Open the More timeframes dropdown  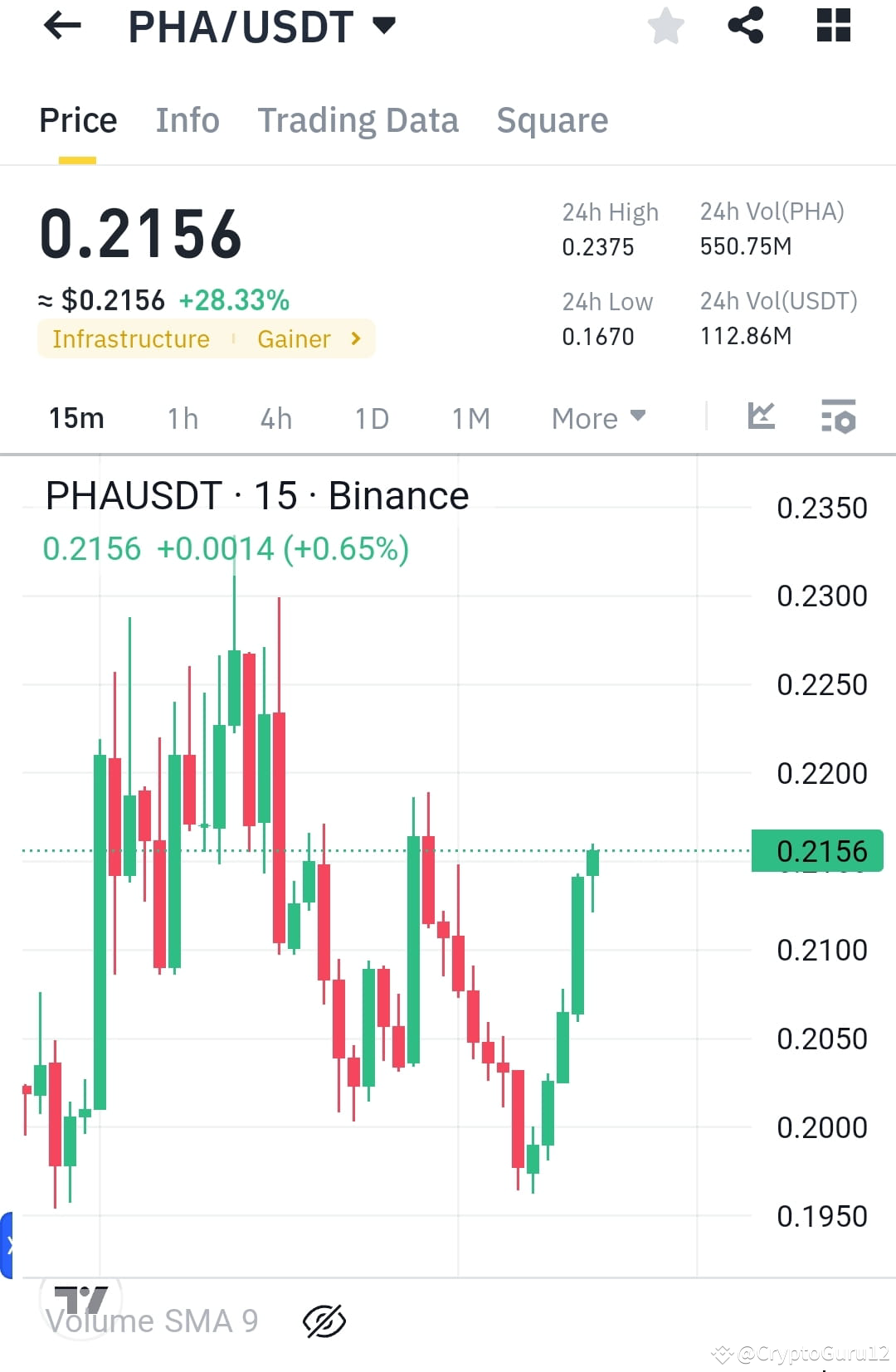tap(597, 419)
